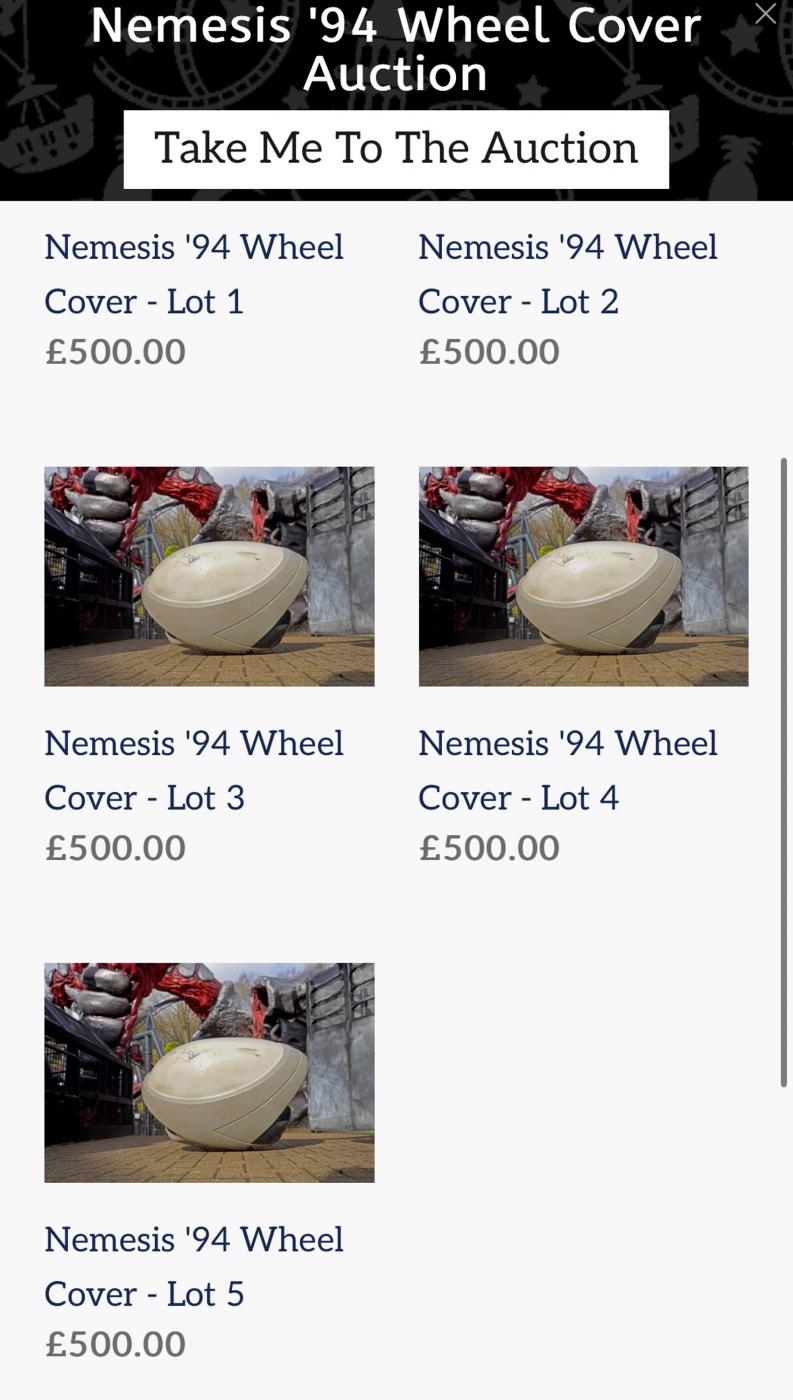Viewport: 793px width, 1400px height.
Task: Open Nemesis '94 Wheel Cover Lot 1 title
Action: 194,274
